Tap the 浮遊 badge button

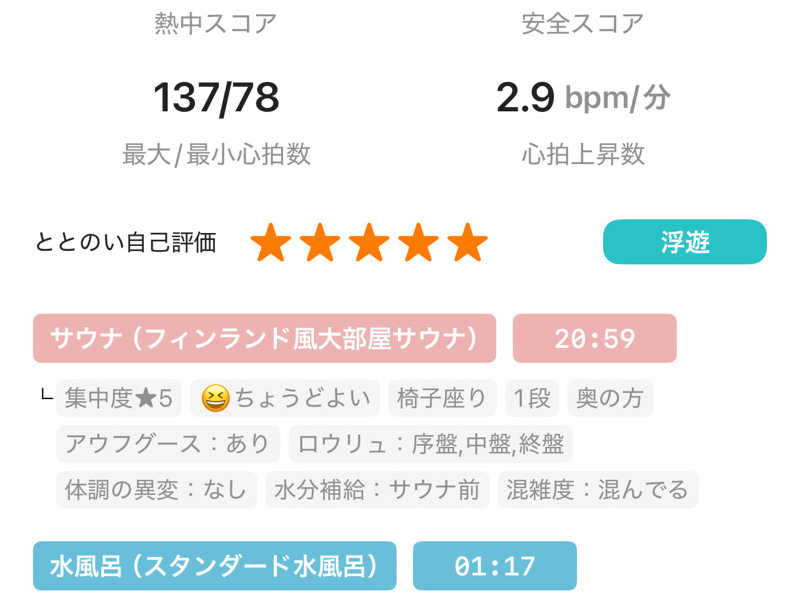(684, 242)
